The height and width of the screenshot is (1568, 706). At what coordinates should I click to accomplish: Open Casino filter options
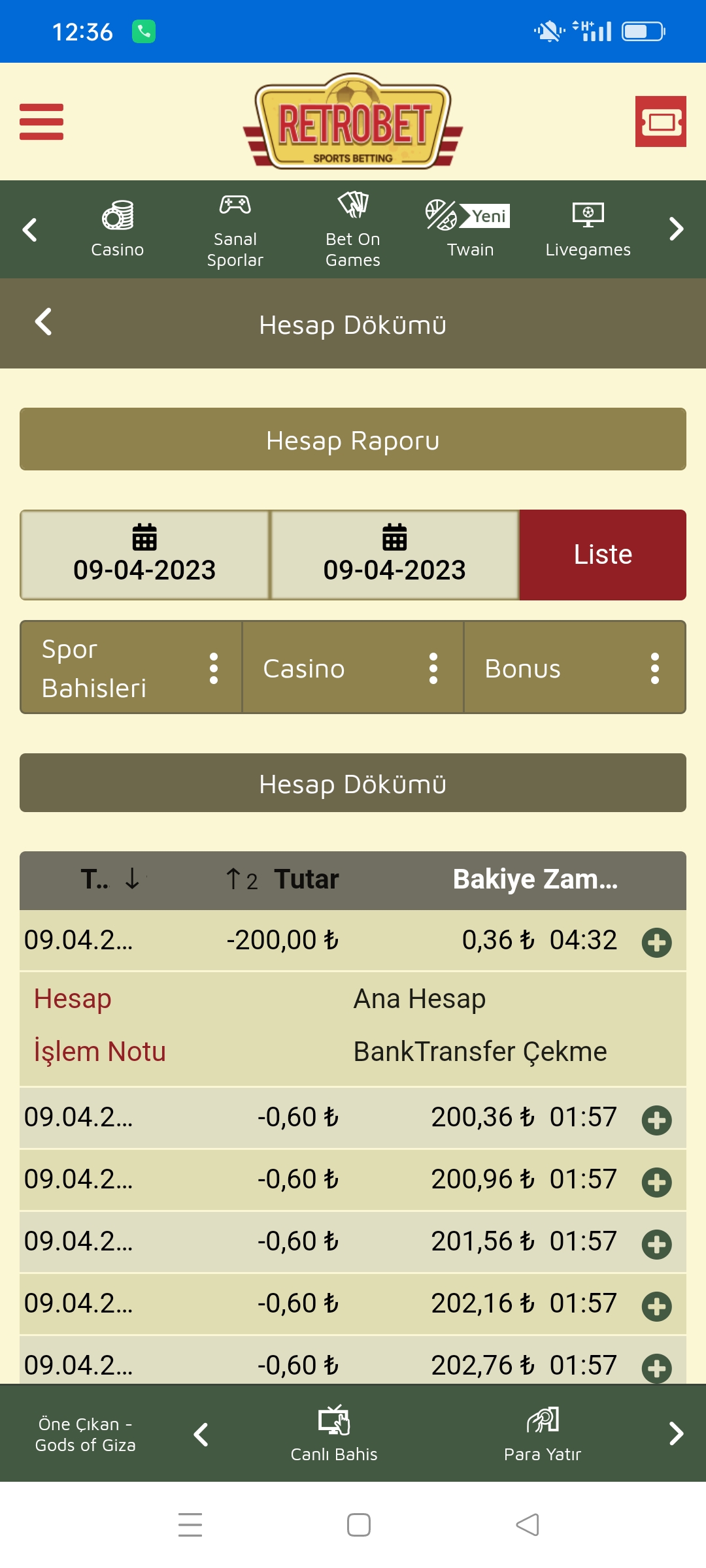coord(432,668)
